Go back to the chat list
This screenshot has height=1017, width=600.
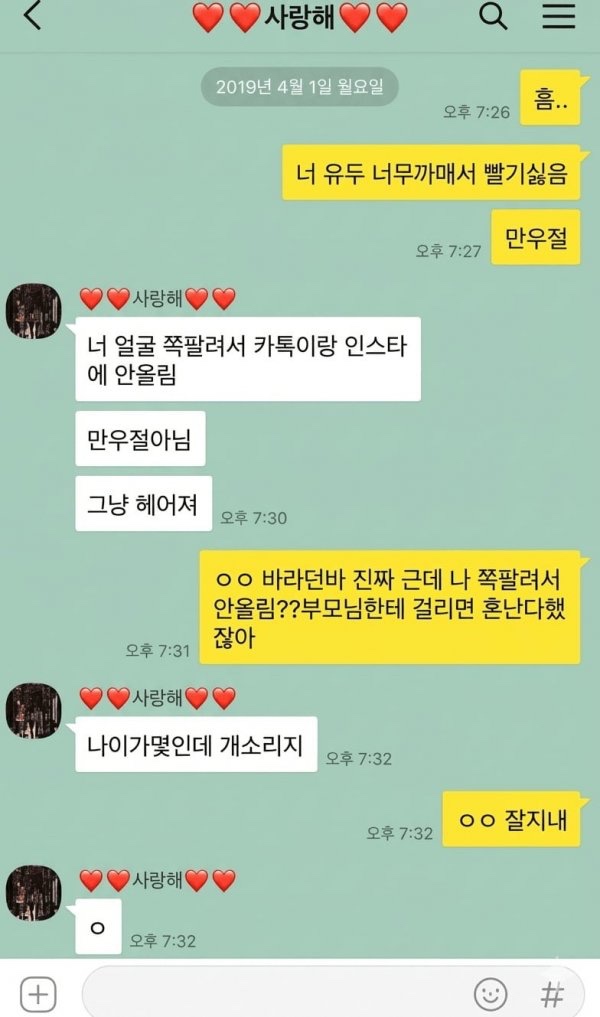[x=33, y=17]
